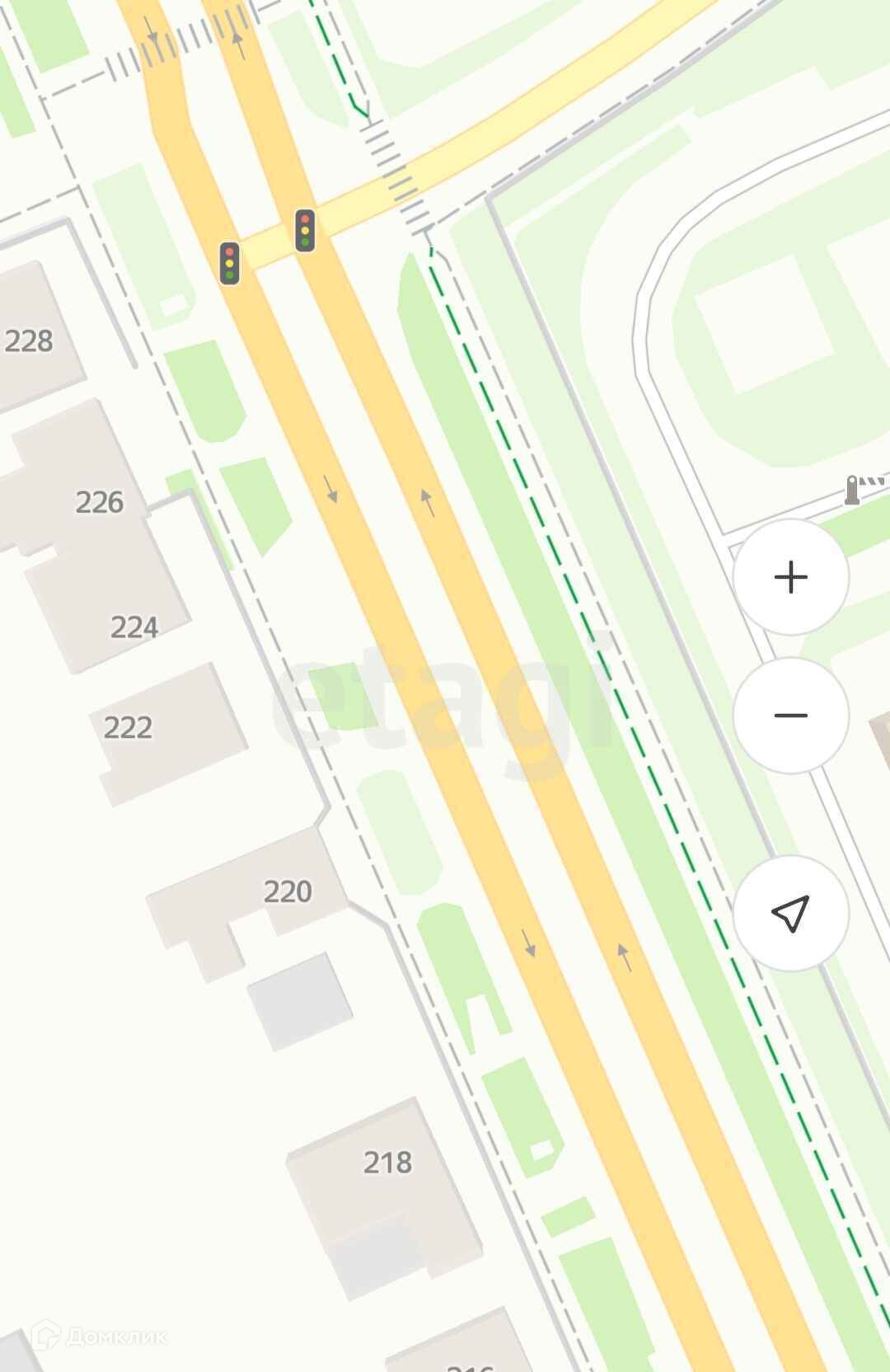890x1372 pixels.
Task: Zoom in on the map
Action: (x=790, y=577)
